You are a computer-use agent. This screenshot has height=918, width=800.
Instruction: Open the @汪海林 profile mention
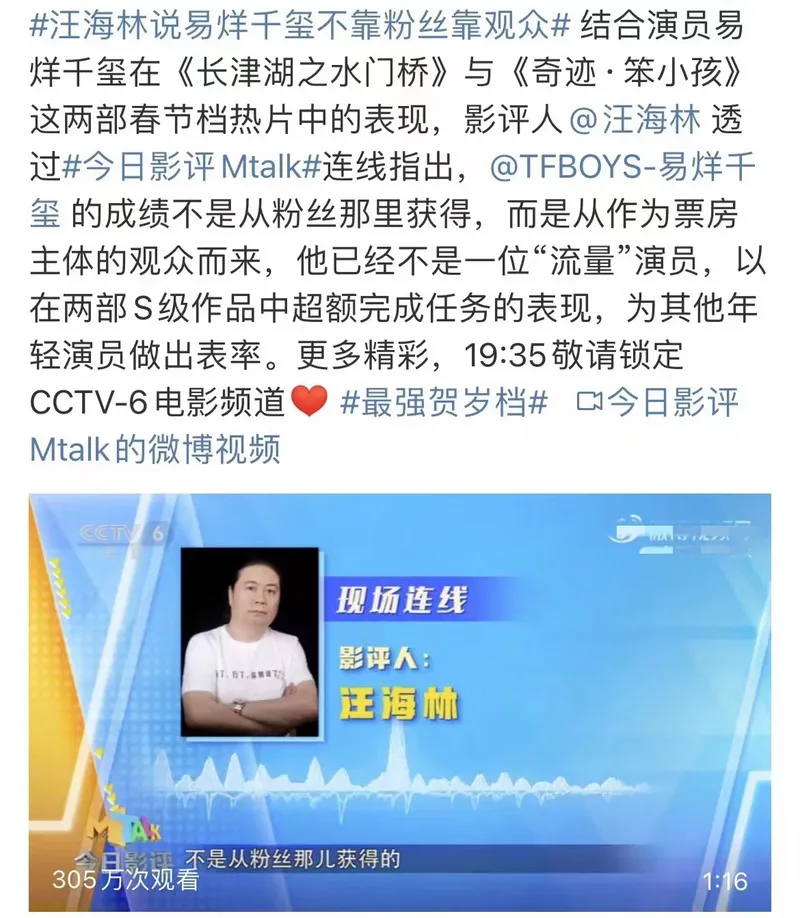pos(634,120)
